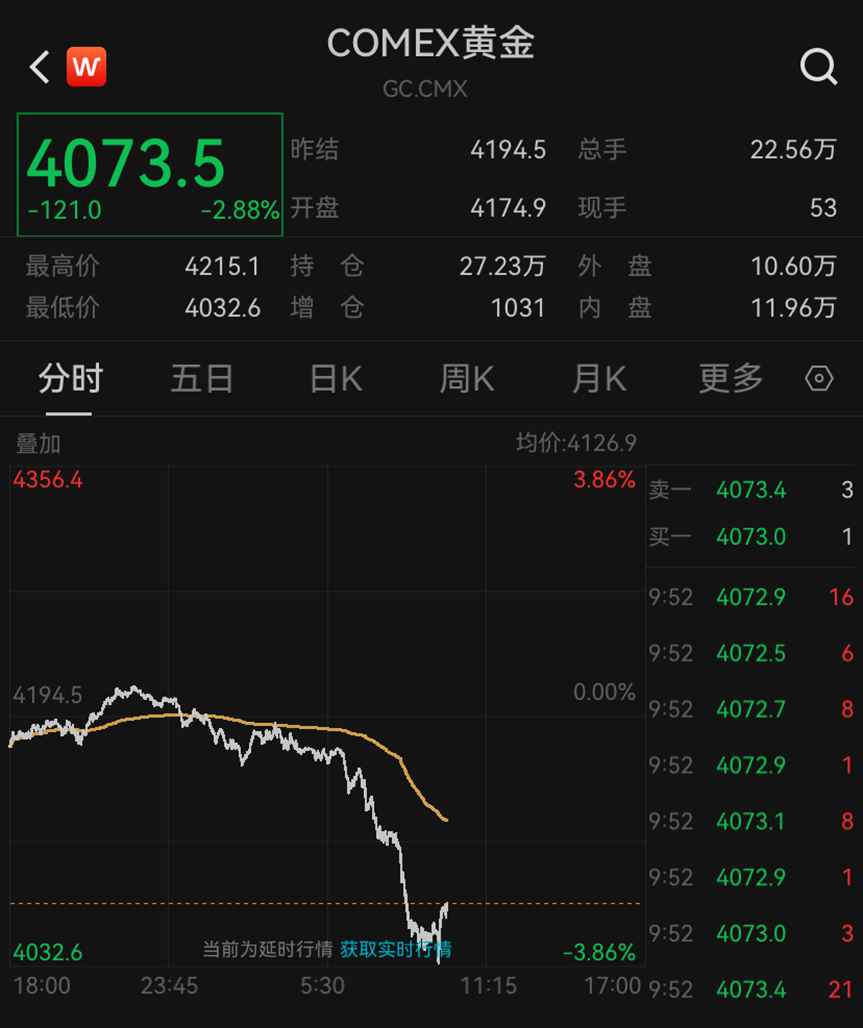Select the 日K chart tab
Screen dimensions: 863x1028
coord(335,379)
